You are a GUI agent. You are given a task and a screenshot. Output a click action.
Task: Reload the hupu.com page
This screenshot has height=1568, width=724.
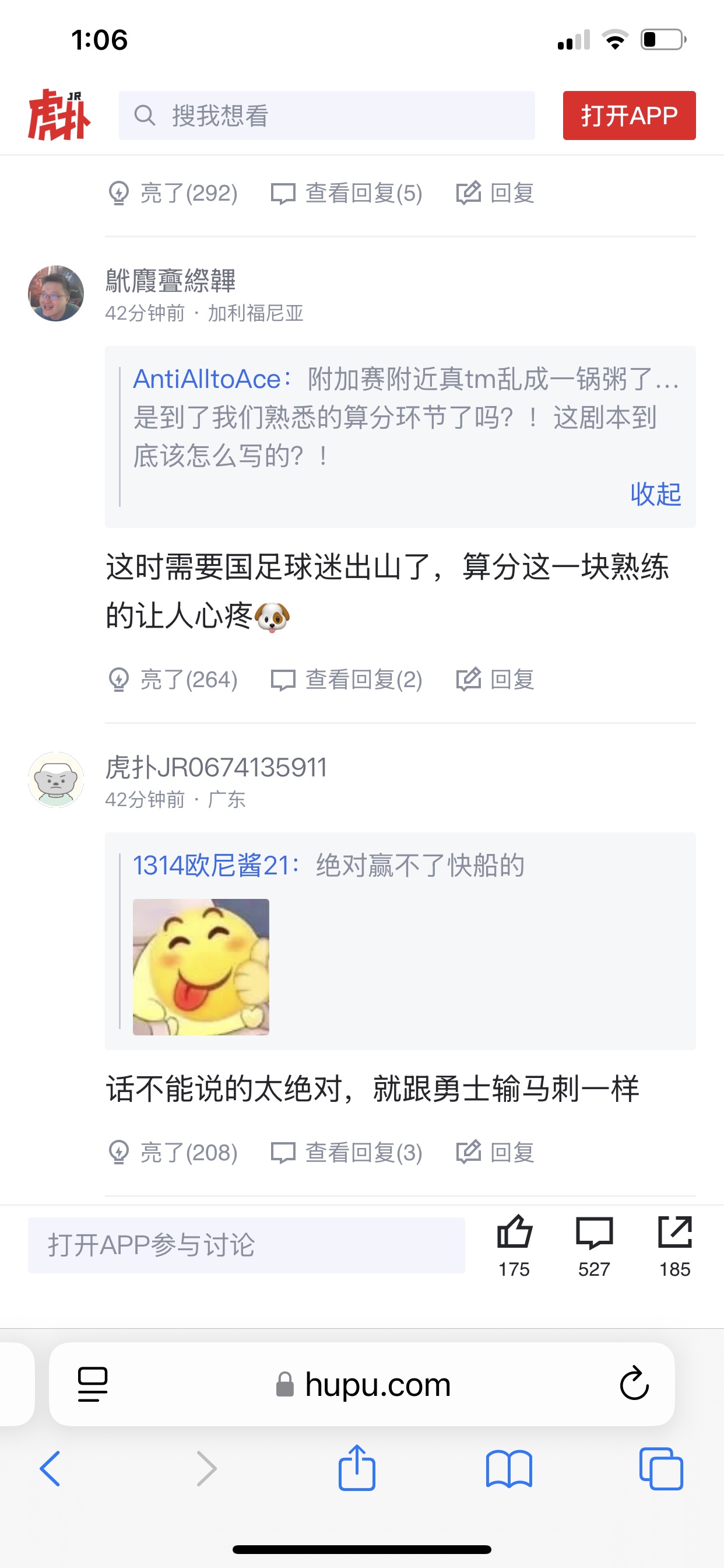[x=634, y=1384]
